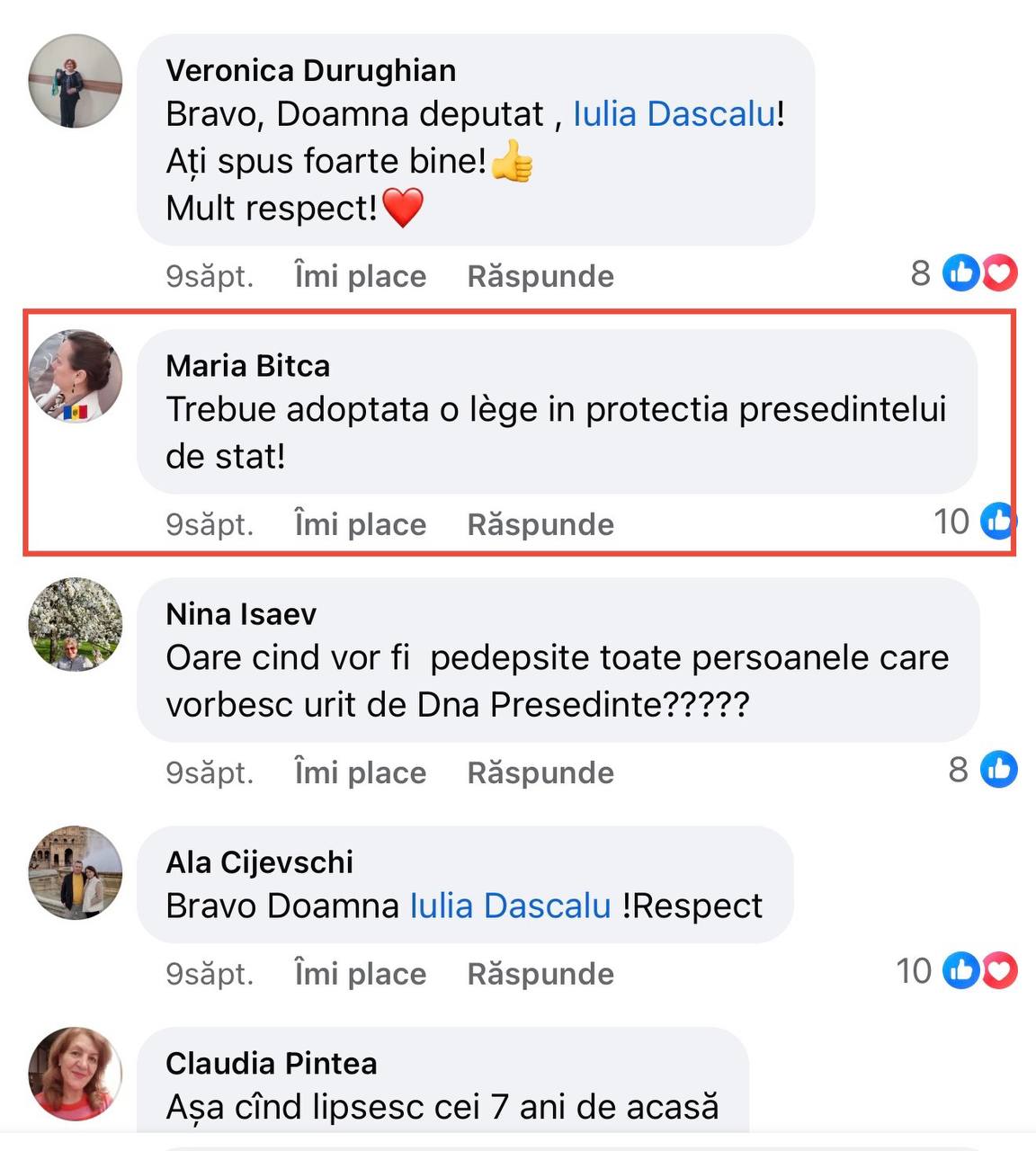Like Nina Isaev's comment
Viewport: 1036px width, 1151px height.
(360, 772)
